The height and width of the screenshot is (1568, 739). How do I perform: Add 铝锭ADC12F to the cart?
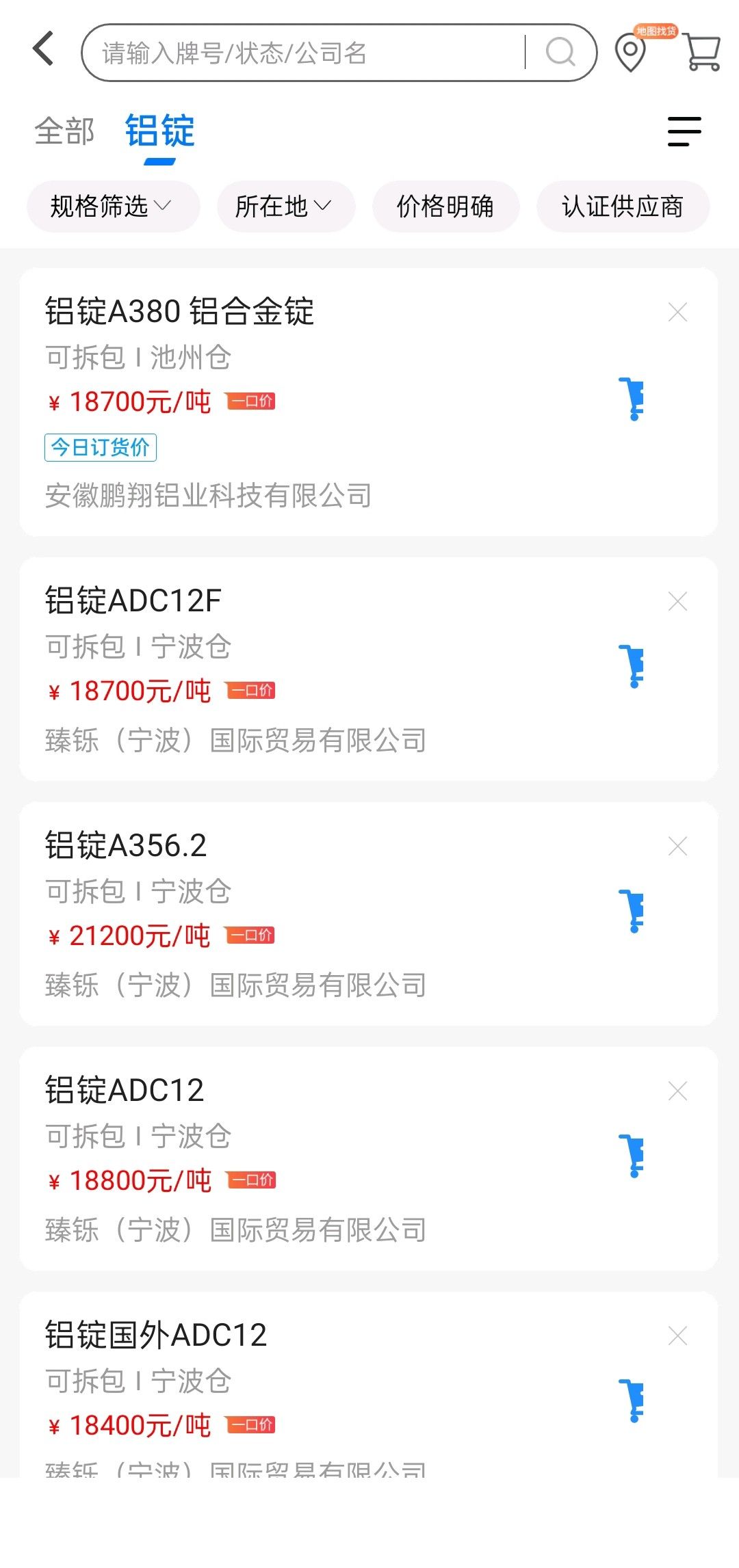(633, 666)
